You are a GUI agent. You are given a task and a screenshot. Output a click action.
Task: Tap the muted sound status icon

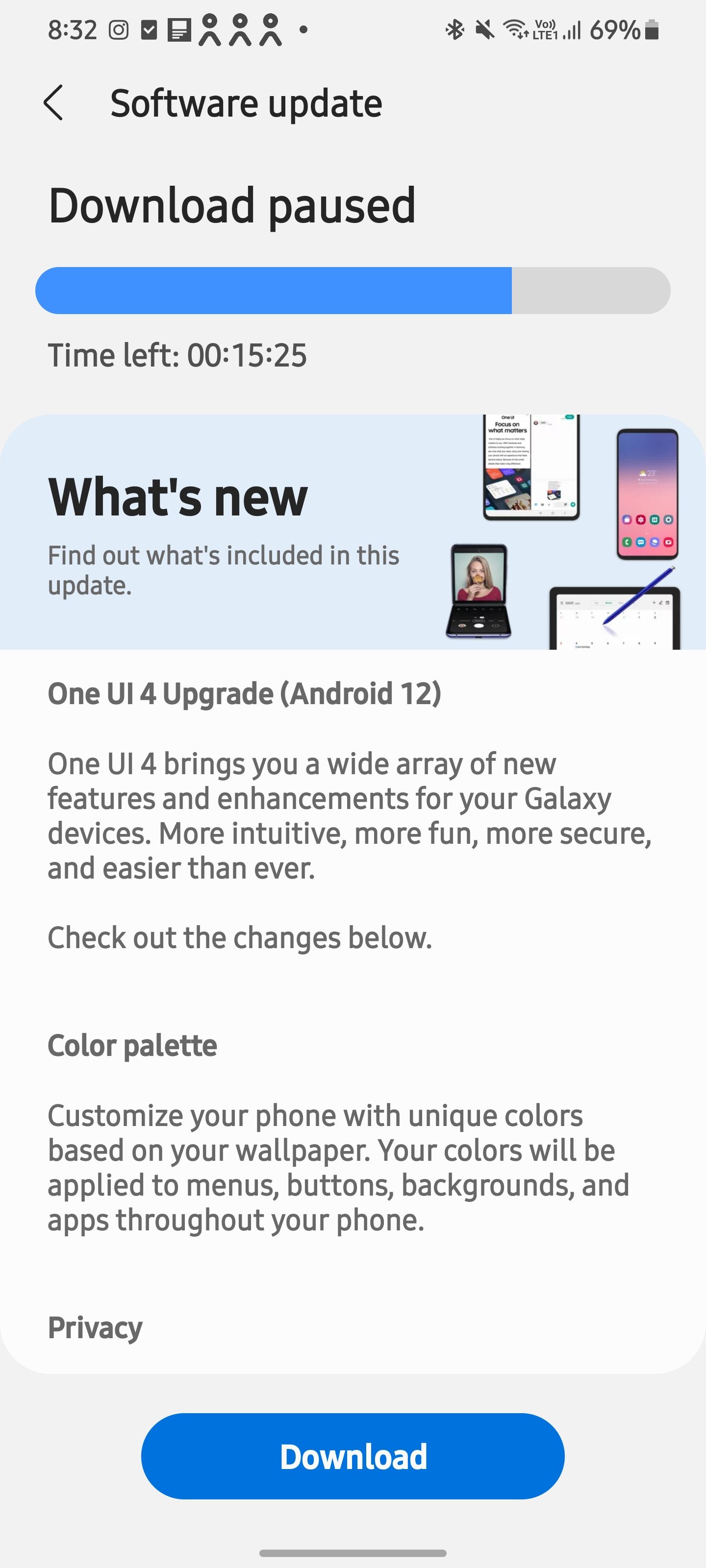(x=484, y=29)
